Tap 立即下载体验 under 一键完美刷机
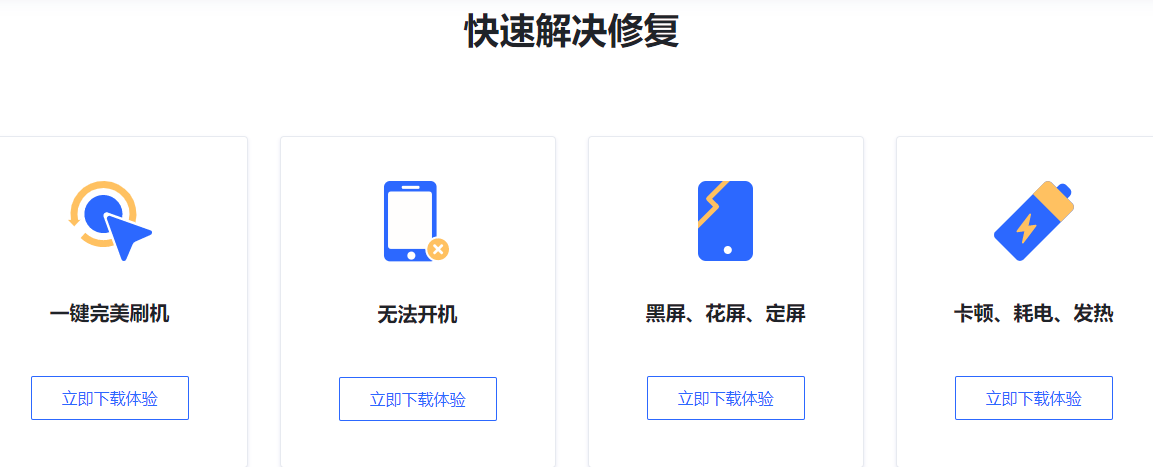1153x467 pixels. pyautogui.click(x=110, y=398)
